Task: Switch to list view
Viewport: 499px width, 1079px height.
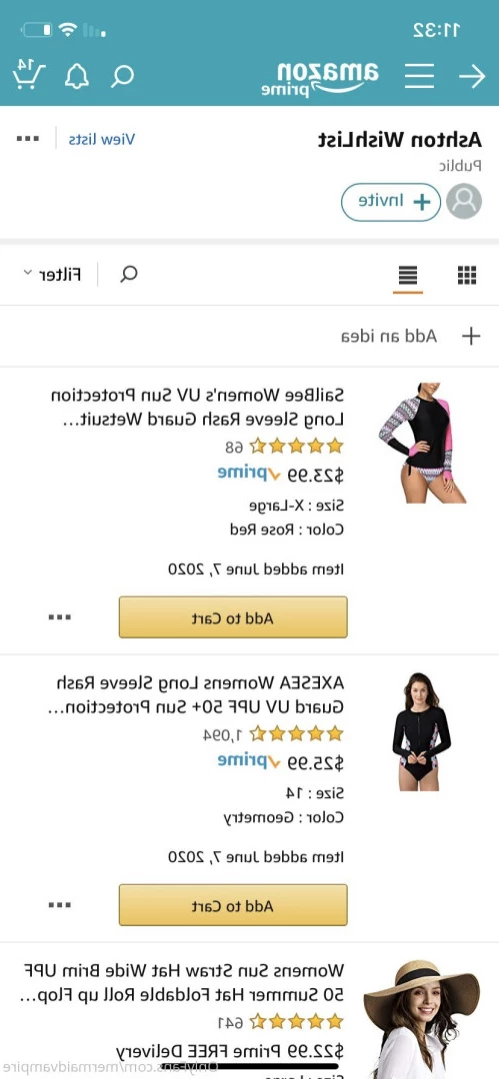Action: (x=408, y=276)
